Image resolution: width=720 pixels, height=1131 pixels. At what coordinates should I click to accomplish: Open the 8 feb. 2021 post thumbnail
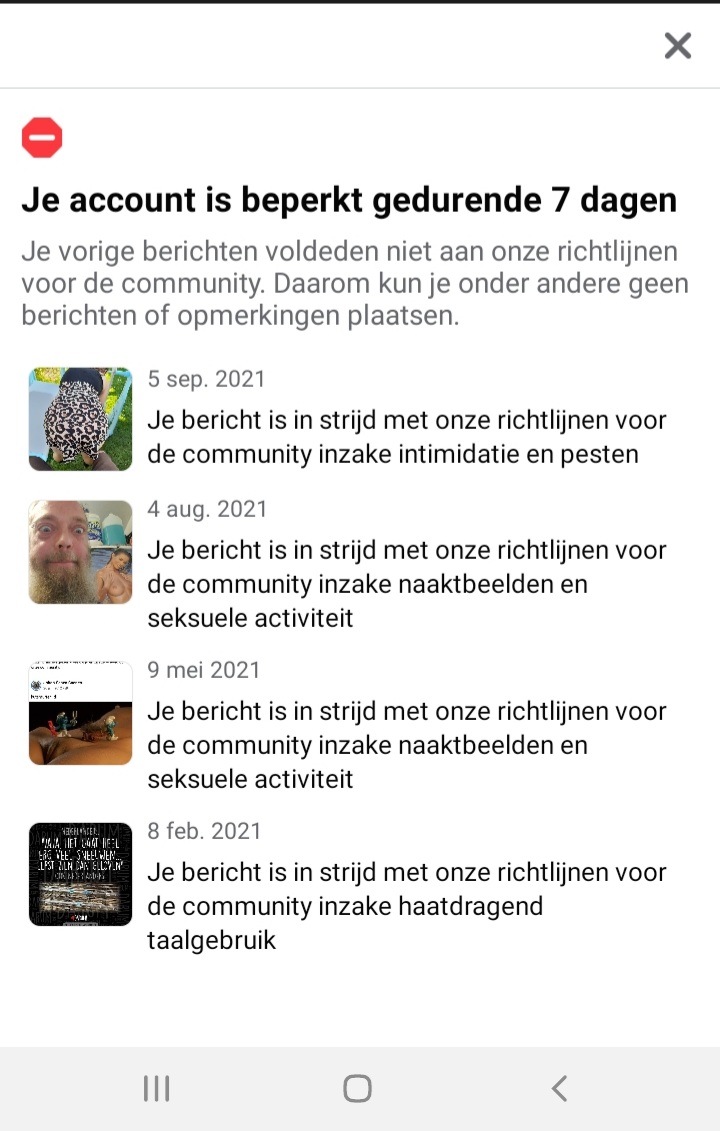click(80, 873)
